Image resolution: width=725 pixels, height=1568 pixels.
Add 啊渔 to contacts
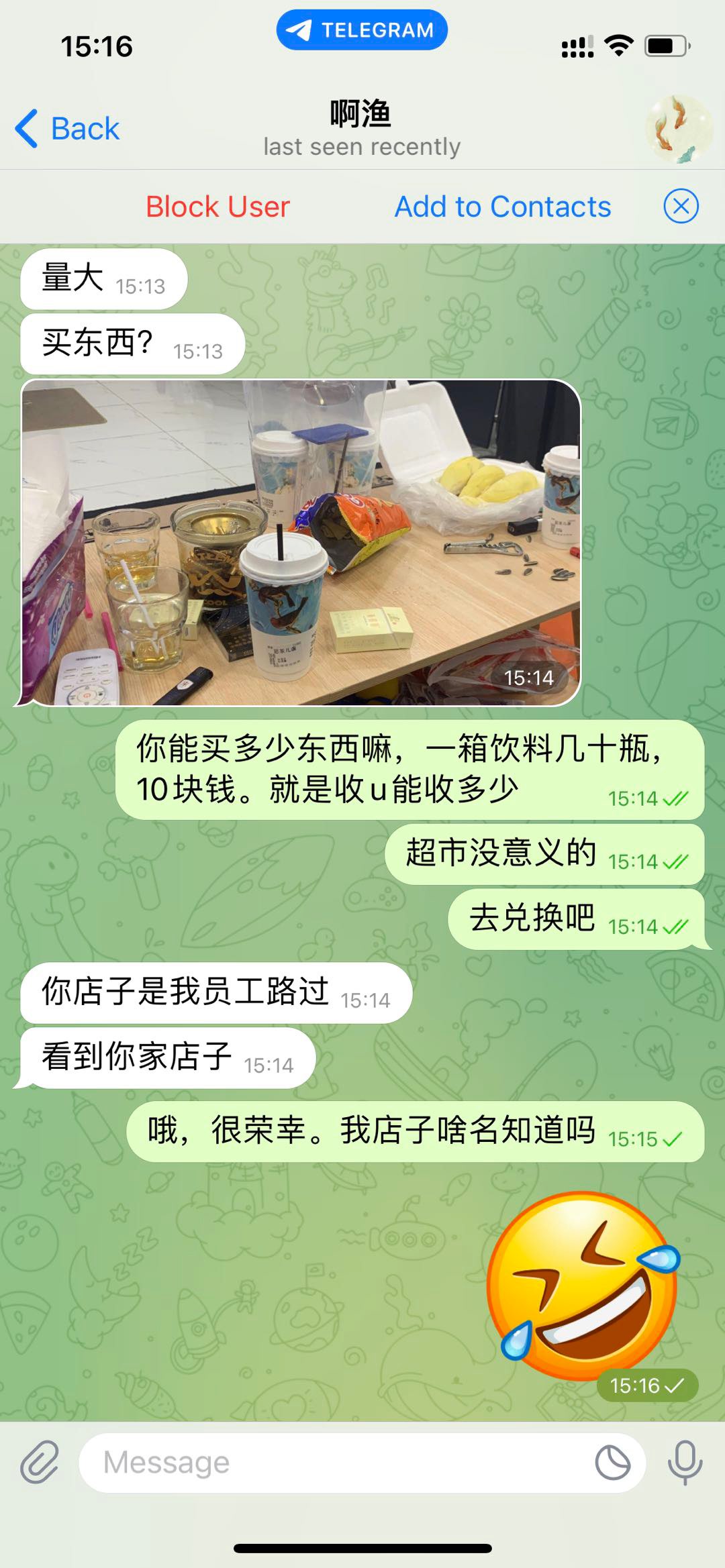[502, 207]
